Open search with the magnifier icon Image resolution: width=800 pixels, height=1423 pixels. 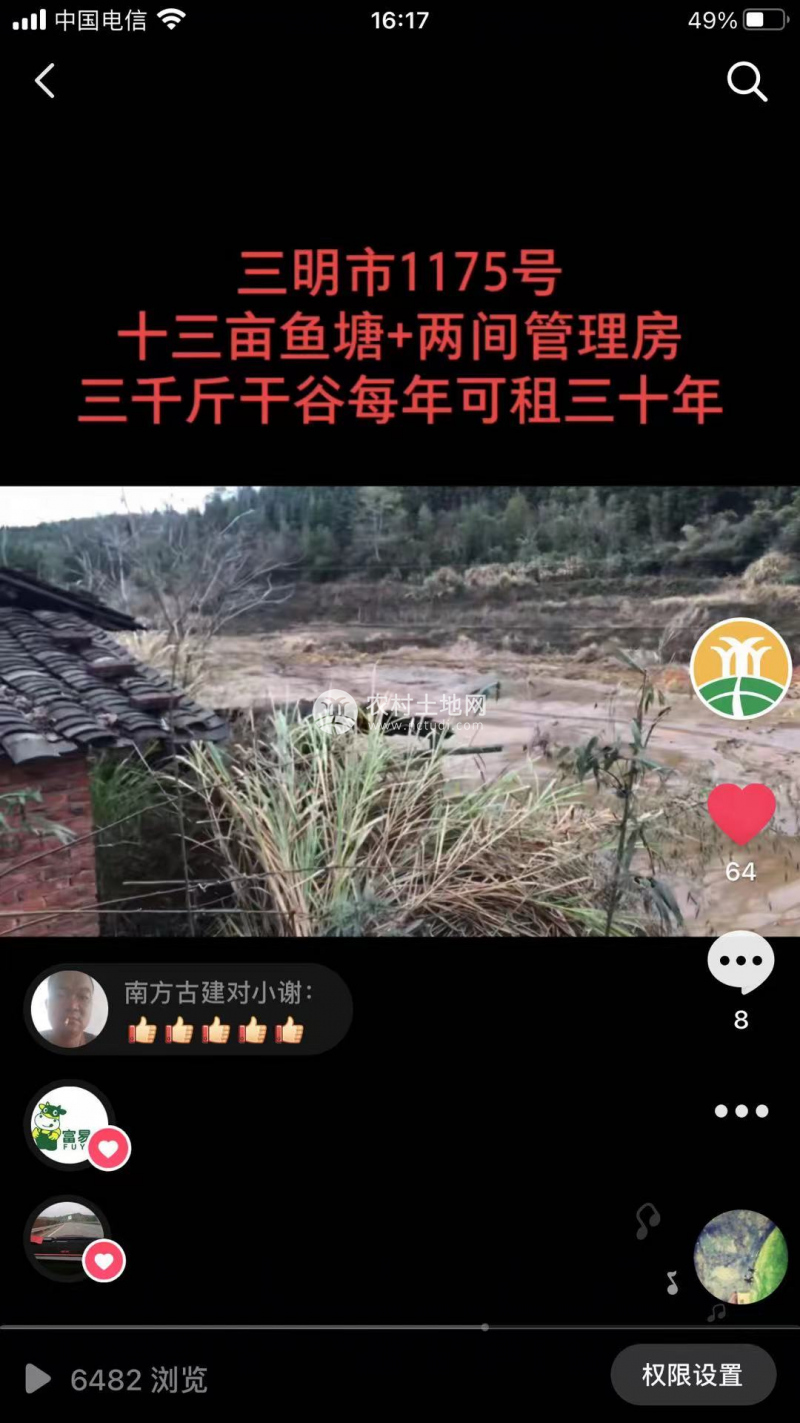coord(746,82)
